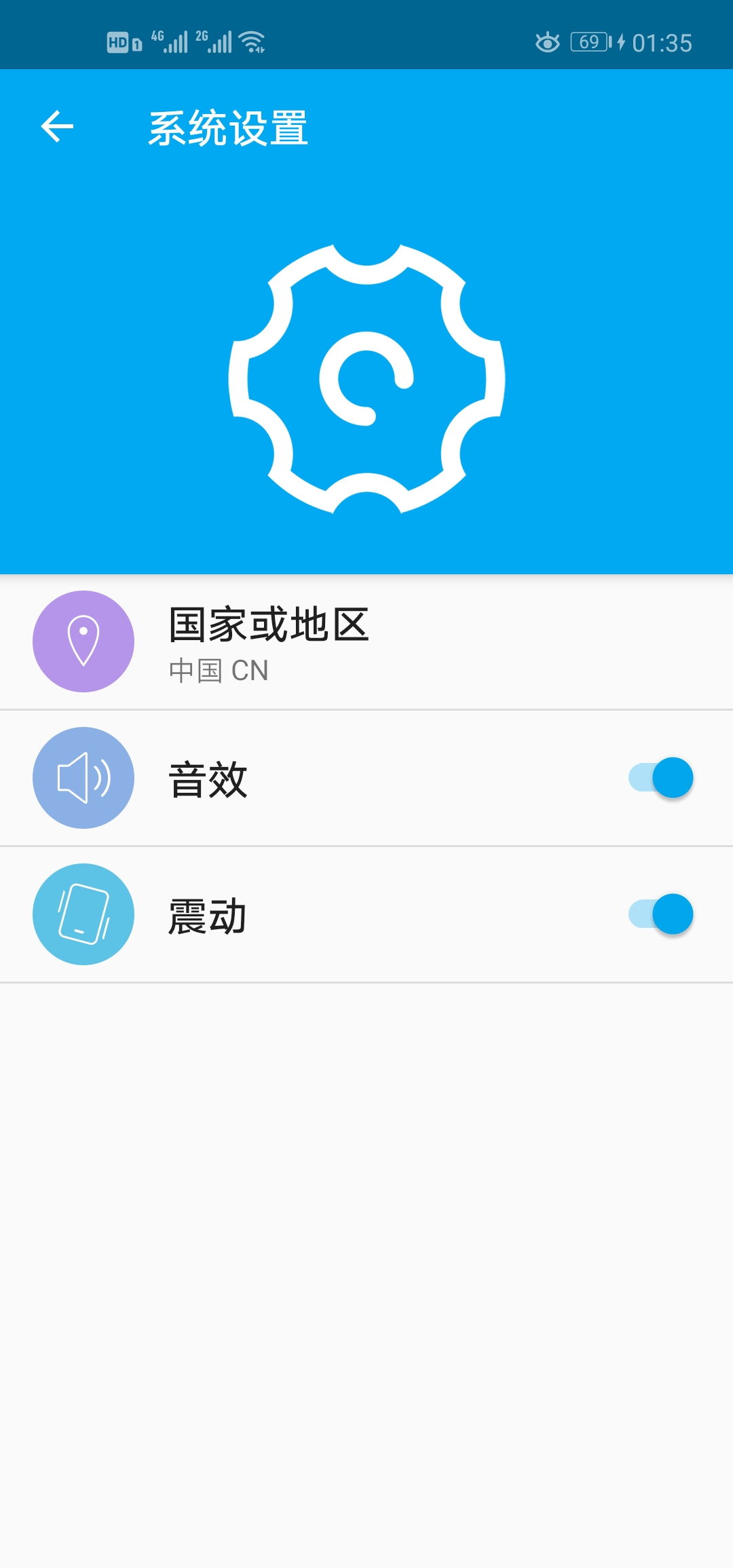Click the 中国 CN subtitle text

[x=218, y=671]
